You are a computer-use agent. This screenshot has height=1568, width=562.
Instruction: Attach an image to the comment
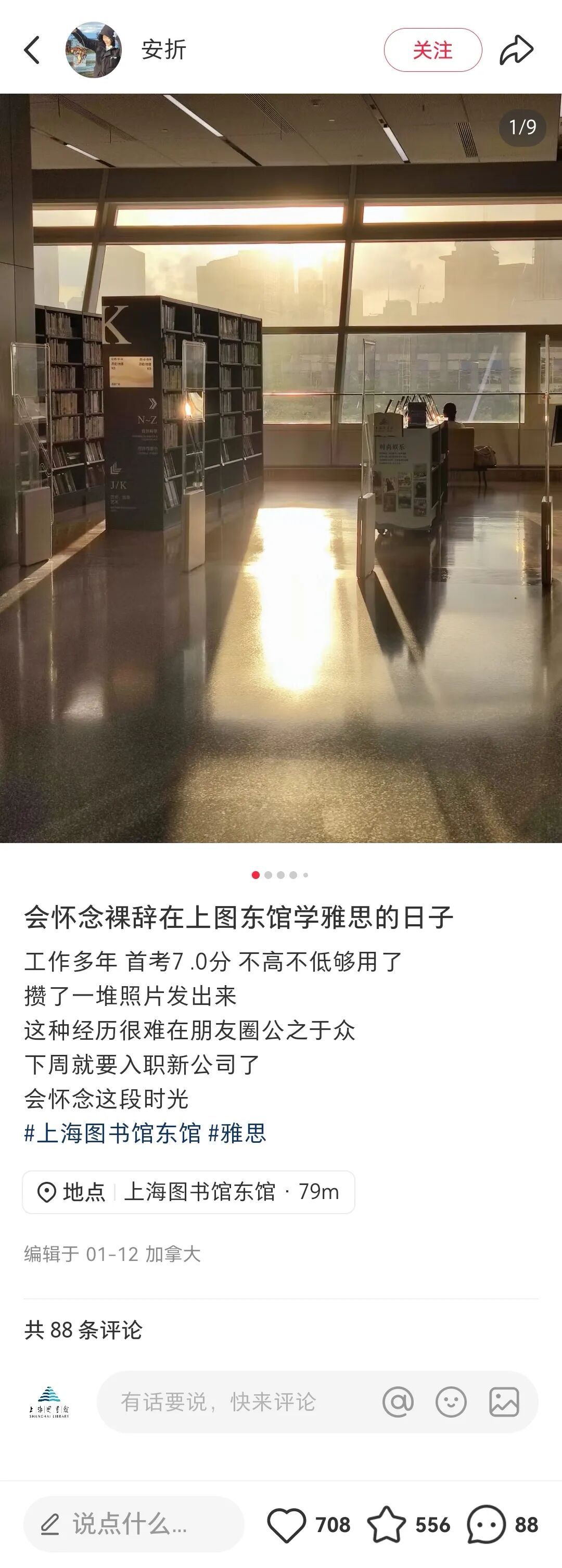tap(504, 1402)
